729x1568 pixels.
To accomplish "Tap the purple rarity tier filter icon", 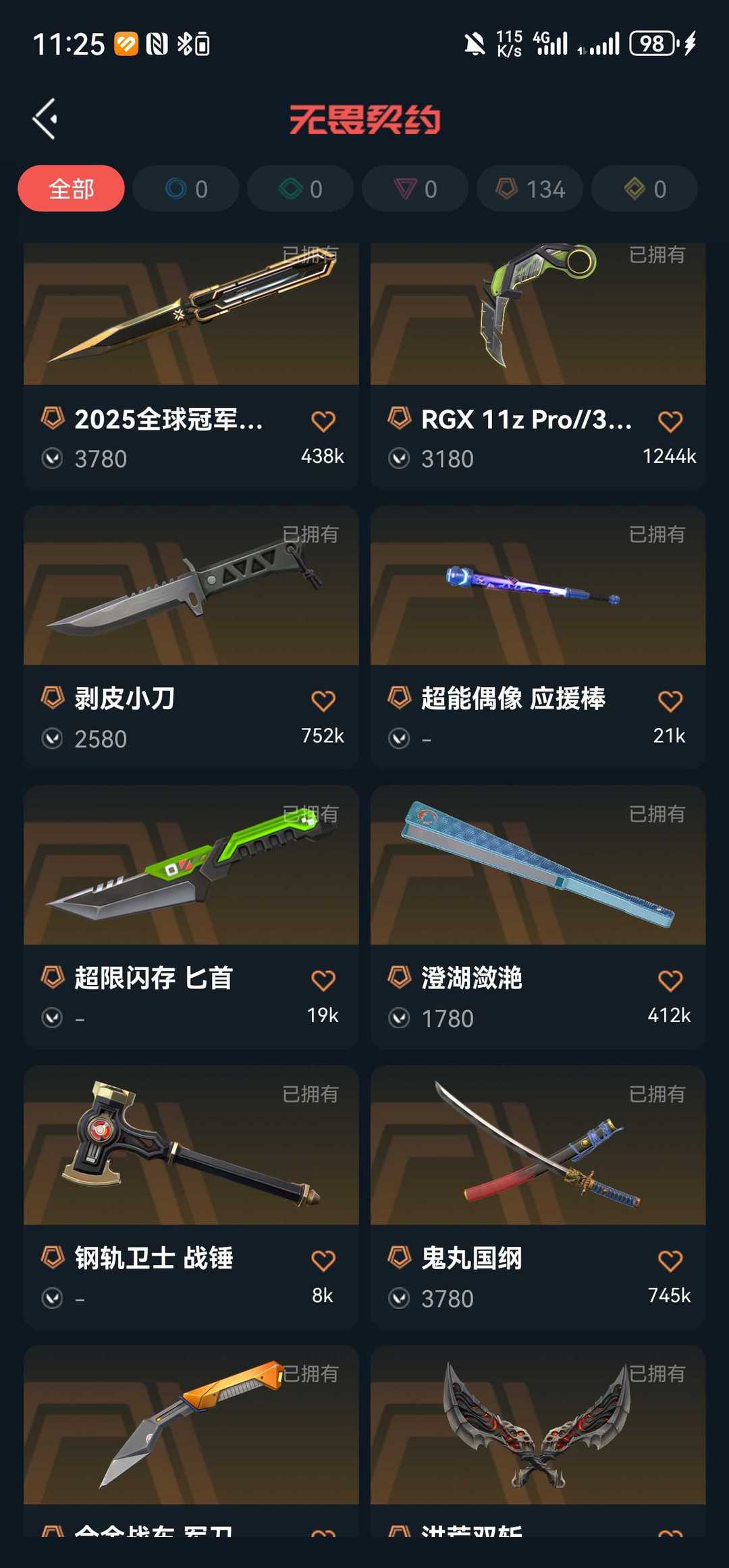I will pos(414,189).
